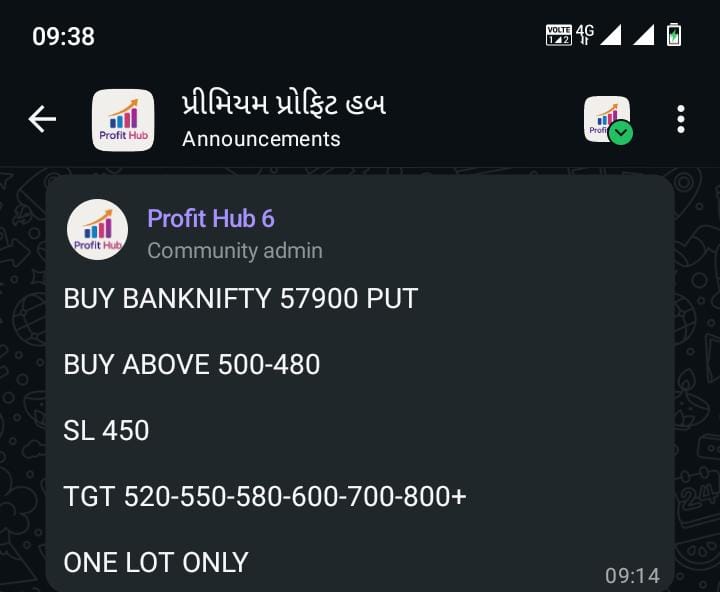Open the group's Profit Hub profile picture

click(123, 120)
